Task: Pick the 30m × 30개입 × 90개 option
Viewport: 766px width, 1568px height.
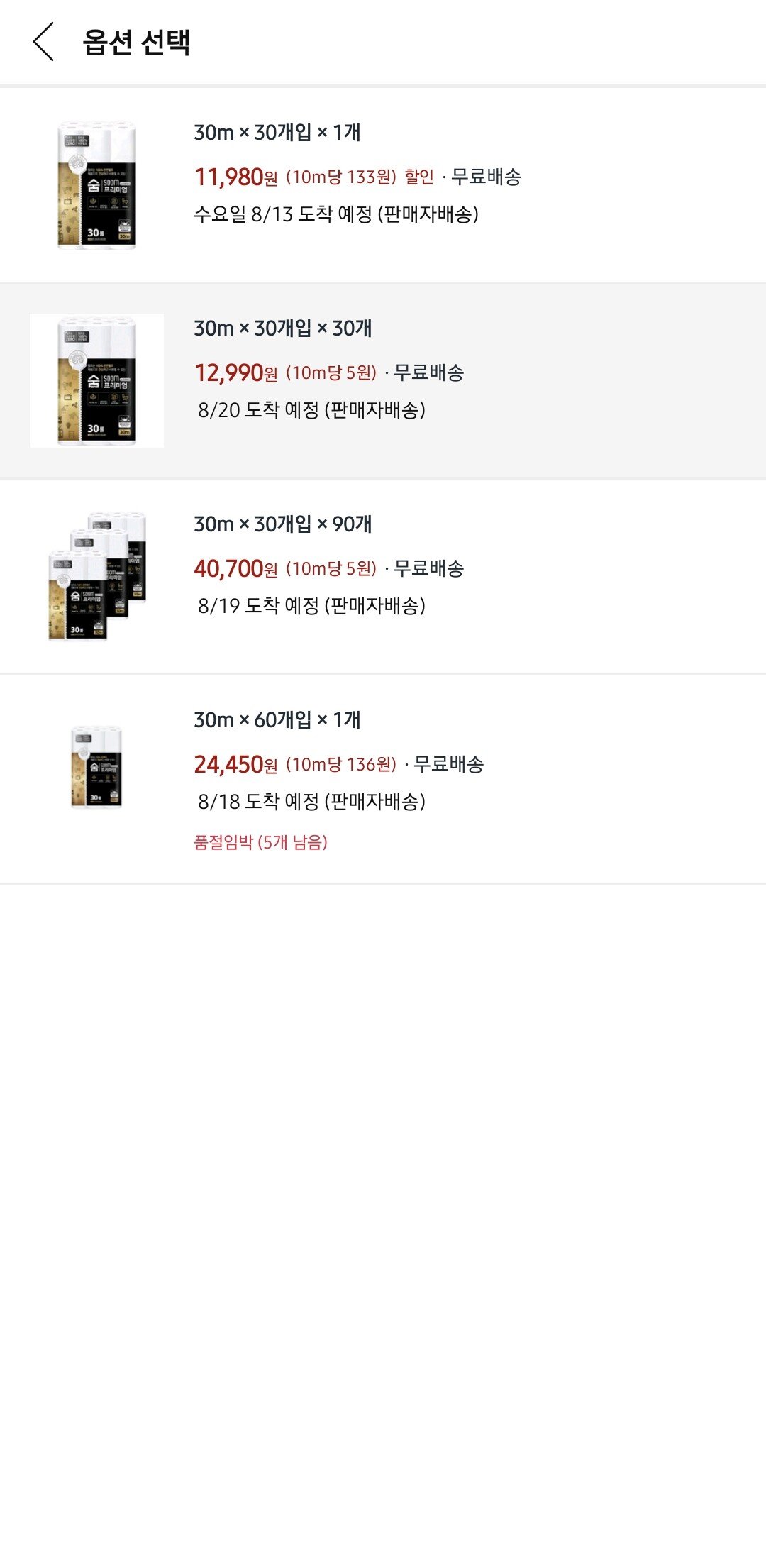Action: pyautogui.click(x=383, y=576)
